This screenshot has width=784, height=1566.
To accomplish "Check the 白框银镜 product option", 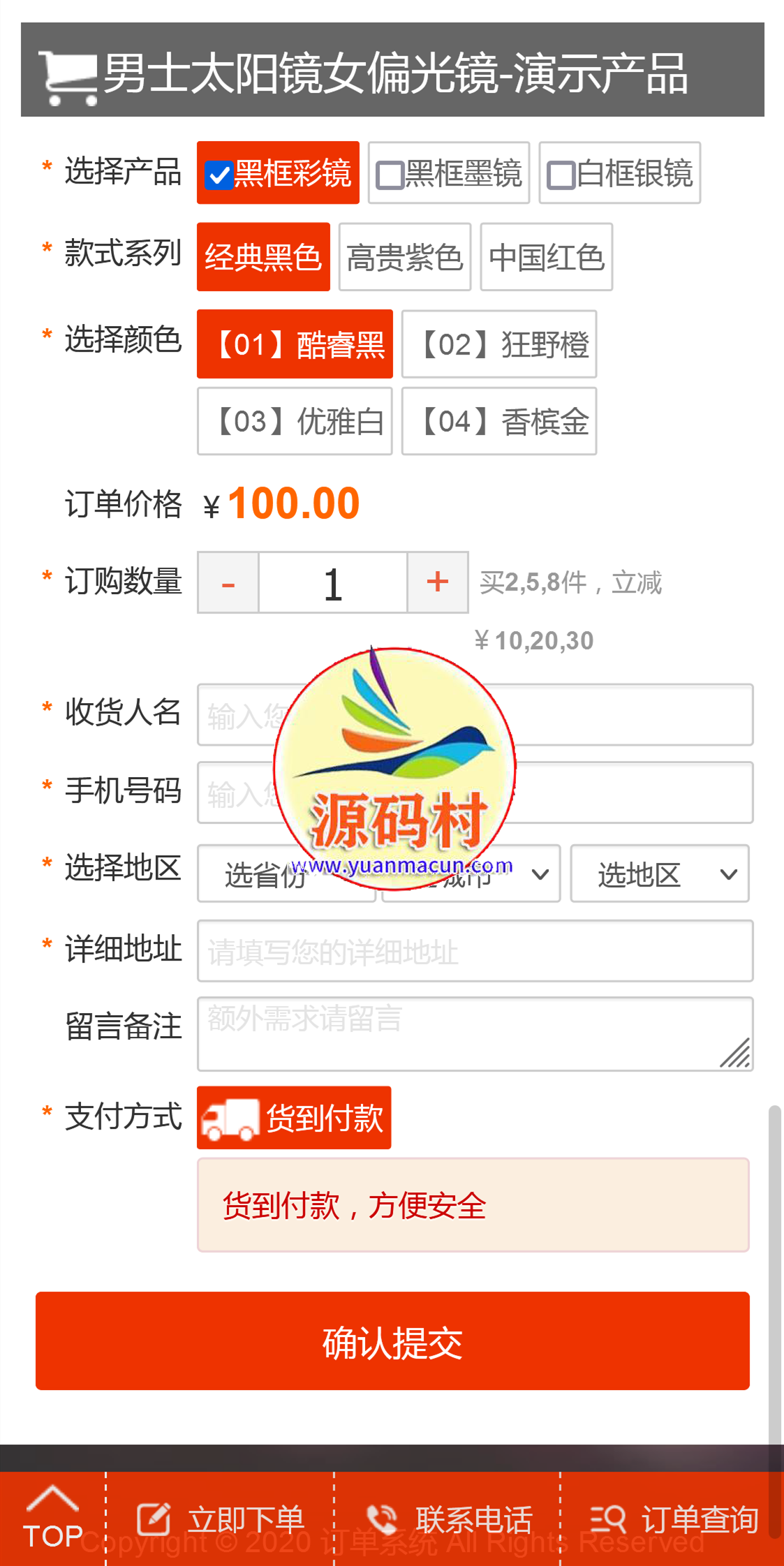I will click(619, 173).
